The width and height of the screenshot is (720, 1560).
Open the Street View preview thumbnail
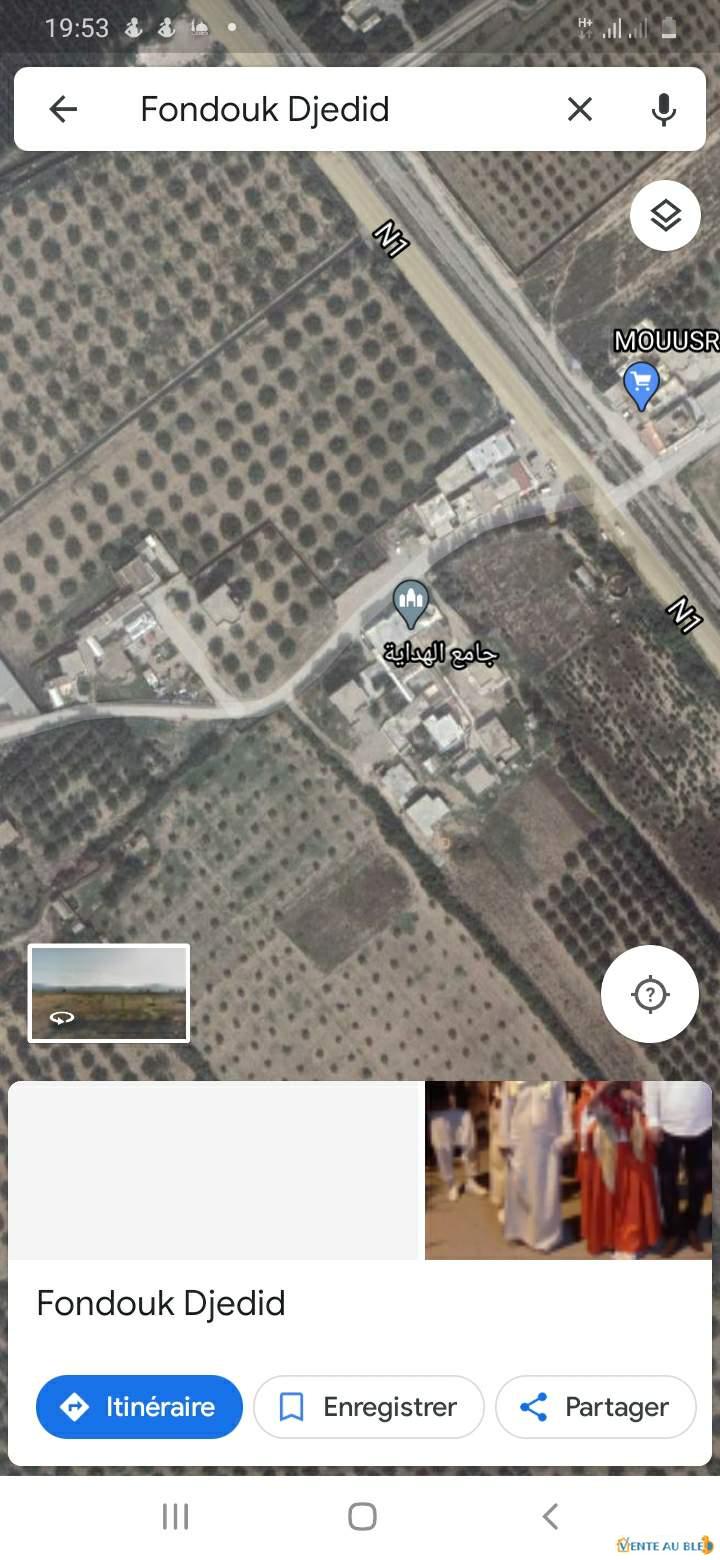coord(109,993)
